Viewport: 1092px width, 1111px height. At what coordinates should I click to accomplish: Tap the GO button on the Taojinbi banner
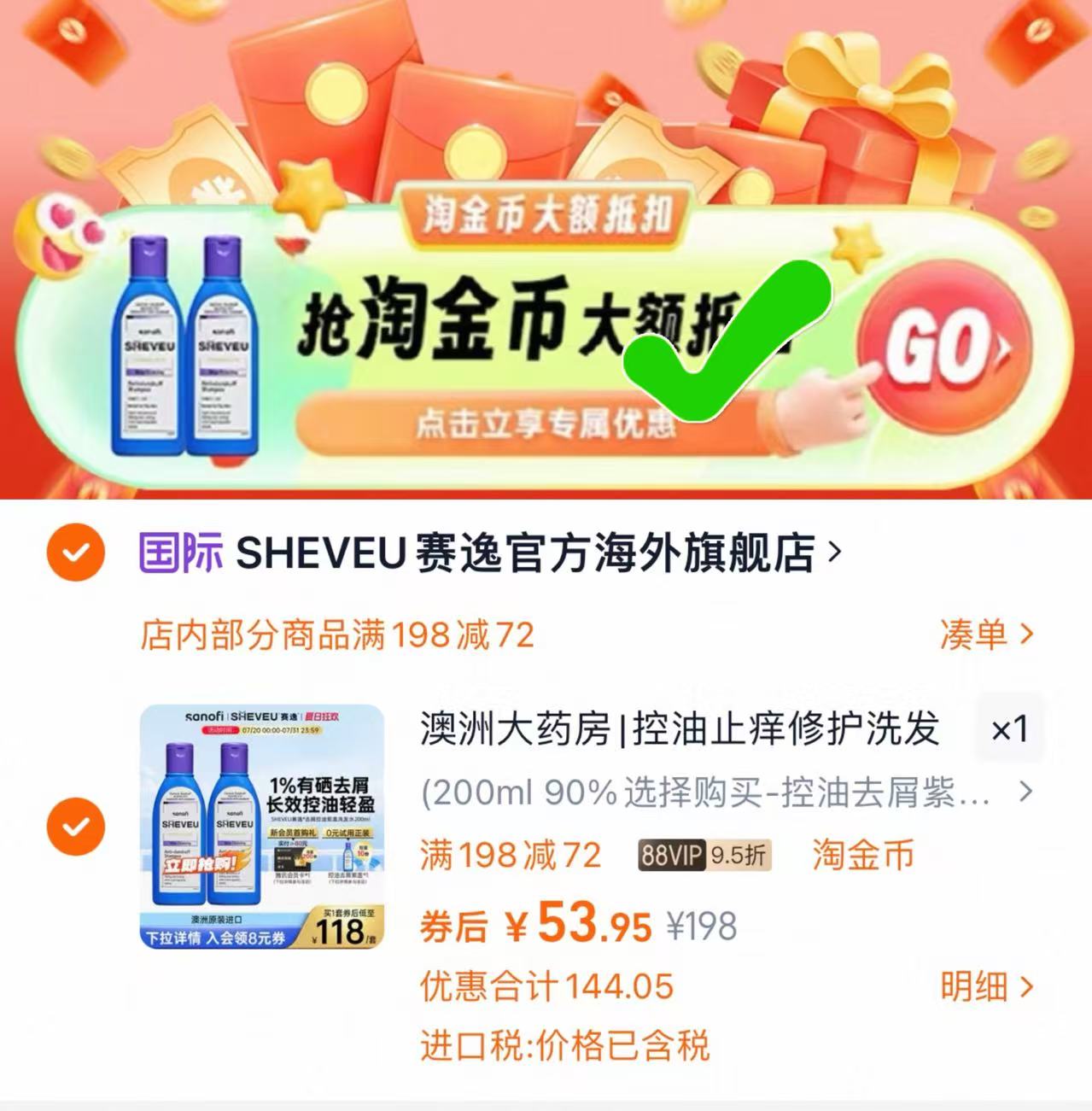pos(943,348)
